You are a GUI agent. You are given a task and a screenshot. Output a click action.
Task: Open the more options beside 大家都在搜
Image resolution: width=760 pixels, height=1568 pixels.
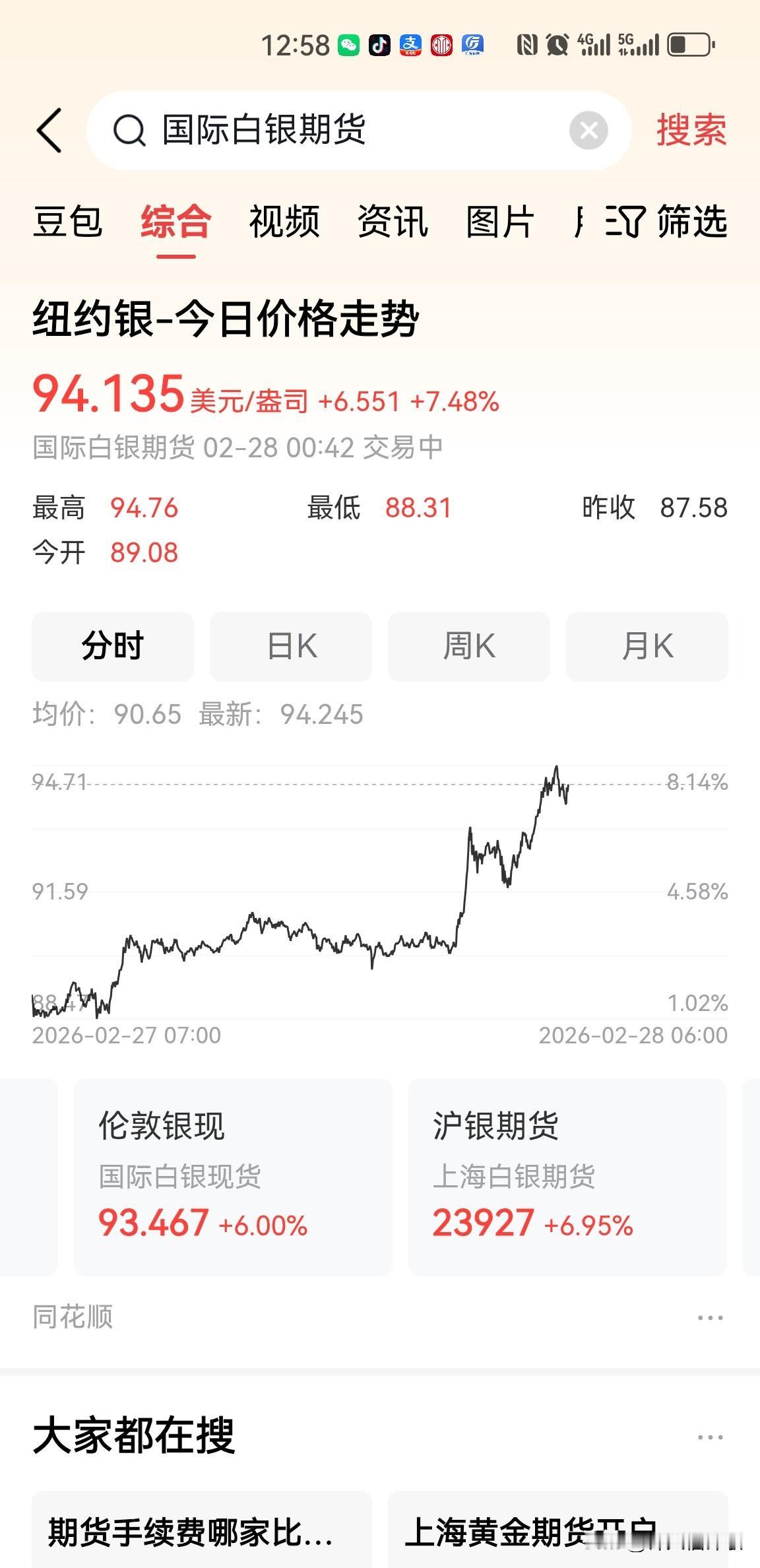[x=710, y=1437]
